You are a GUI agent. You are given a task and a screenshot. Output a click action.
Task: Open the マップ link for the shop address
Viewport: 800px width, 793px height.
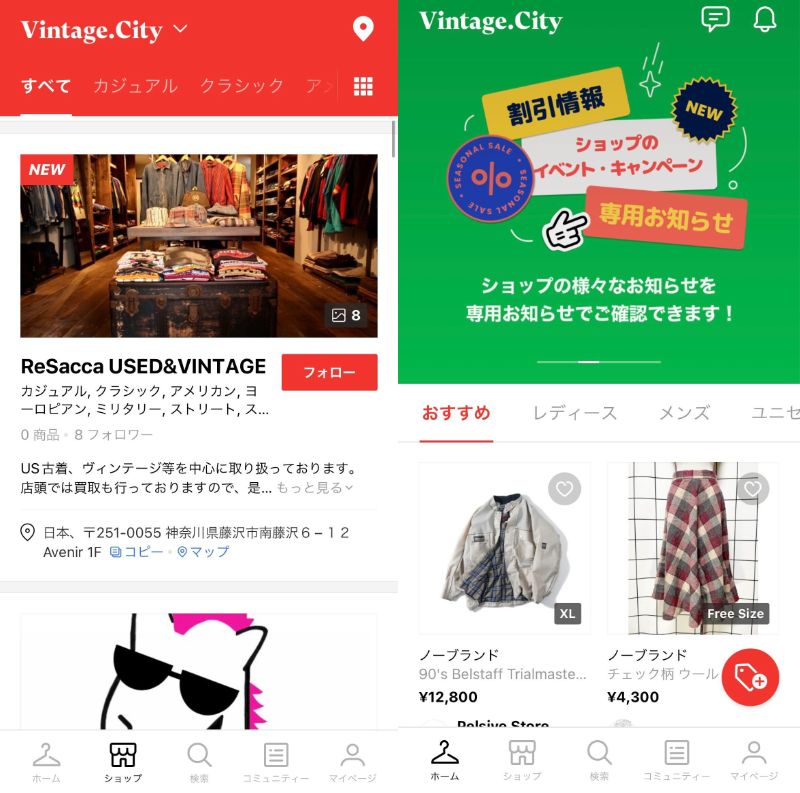click(x=203, y=551)
